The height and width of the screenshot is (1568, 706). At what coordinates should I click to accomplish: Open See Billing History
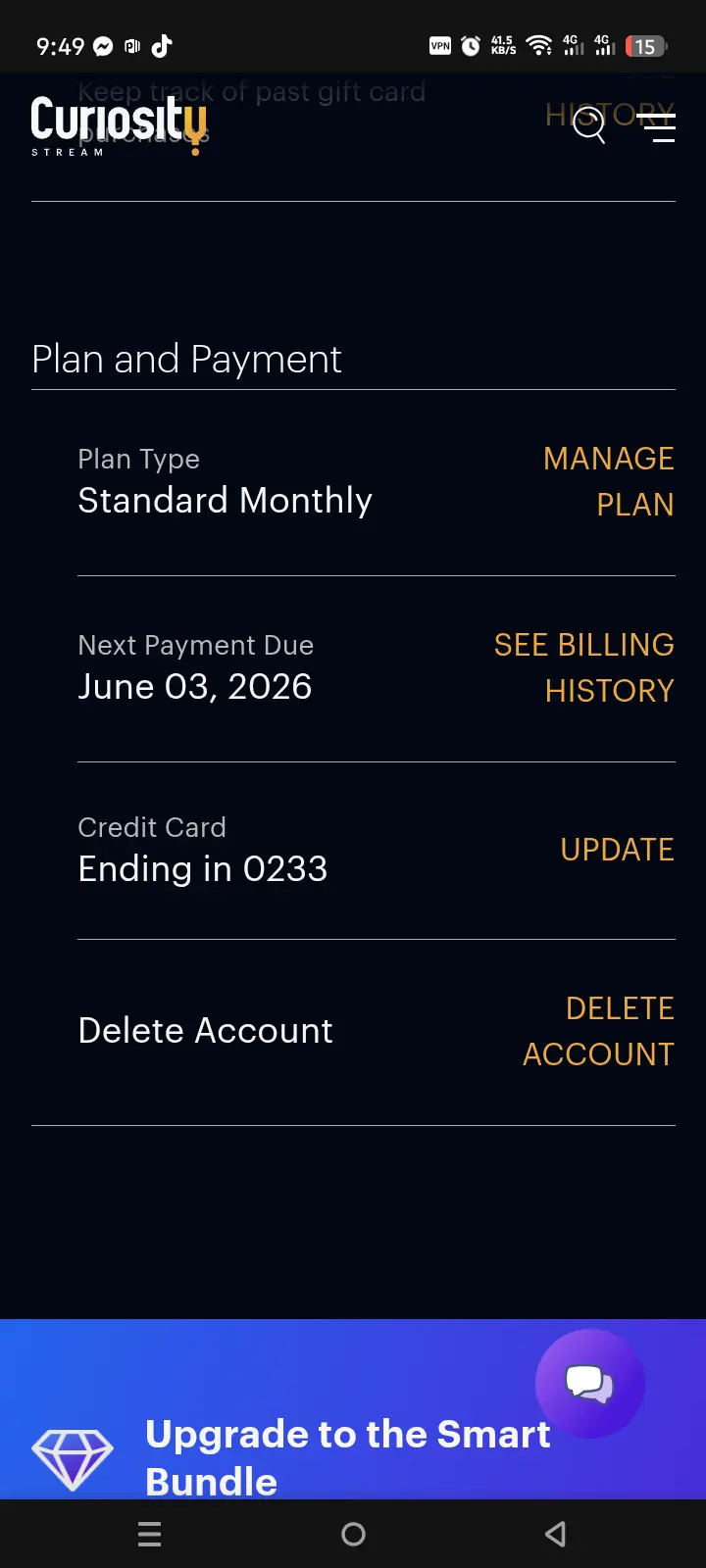click(x=584, y=667)
